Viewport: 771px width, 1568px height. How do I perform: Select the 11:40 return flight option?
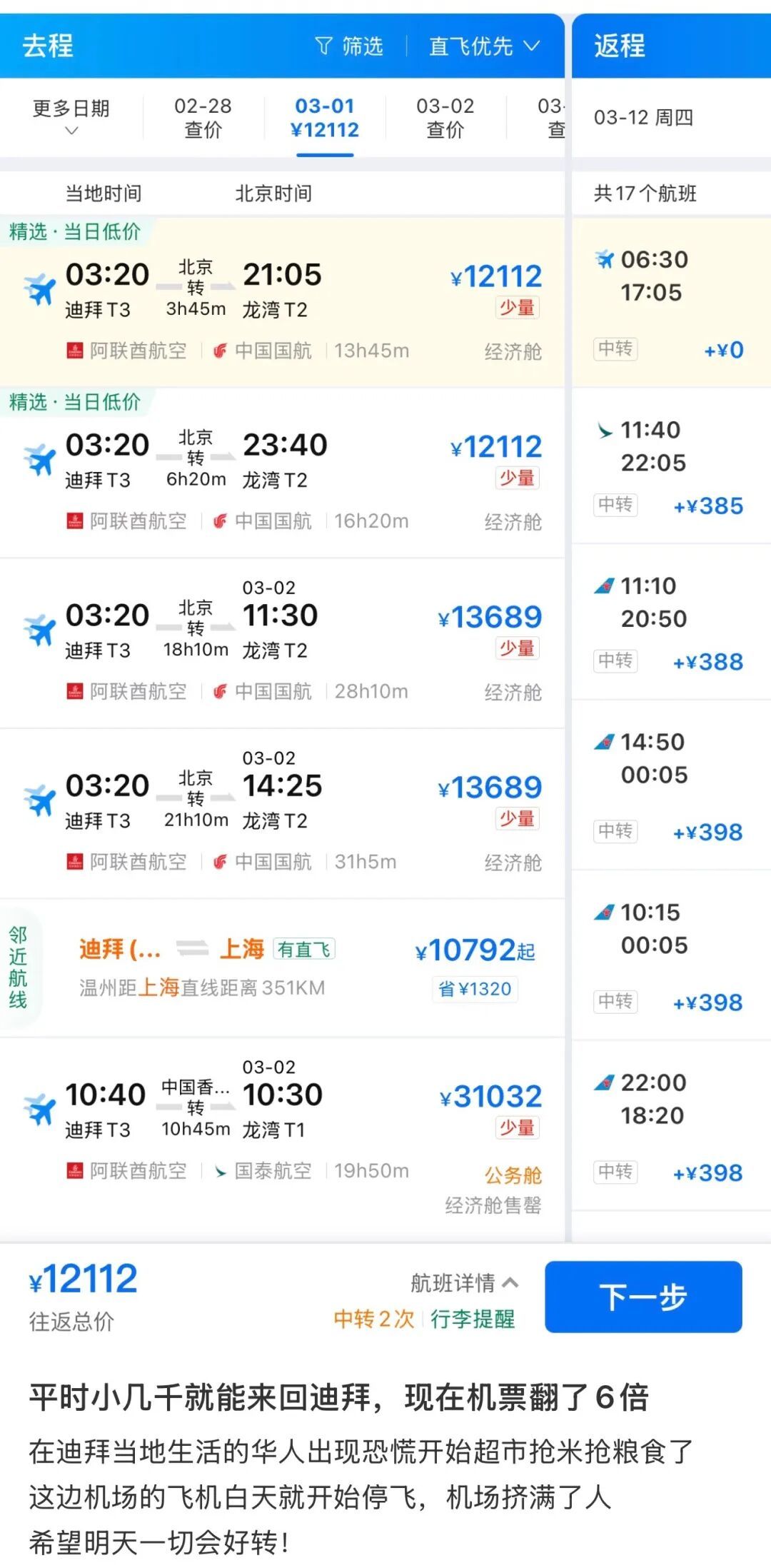(671, 464)
